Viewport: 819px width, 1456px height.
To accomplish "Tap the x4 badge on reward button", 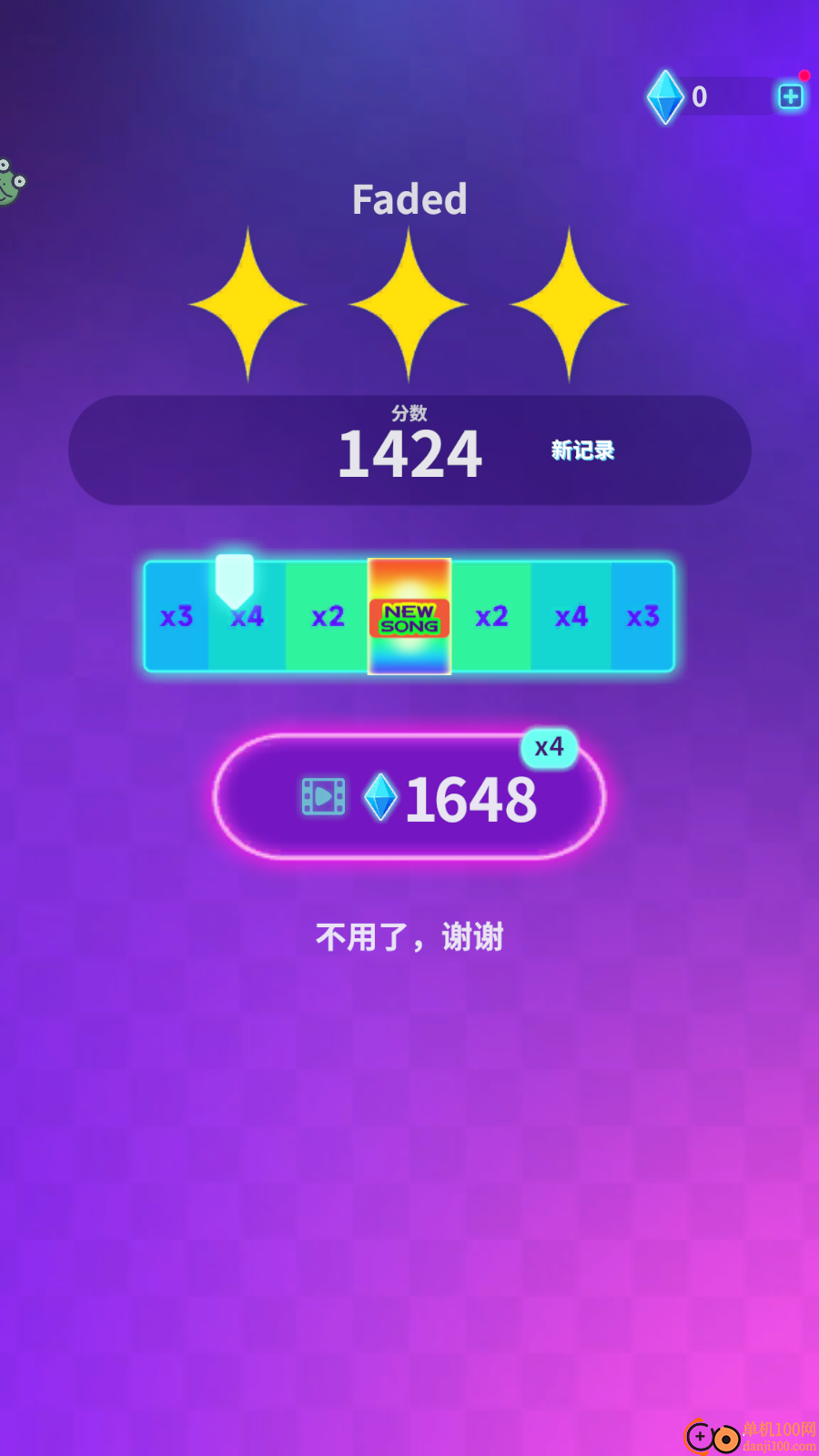I will coord(550,748).
